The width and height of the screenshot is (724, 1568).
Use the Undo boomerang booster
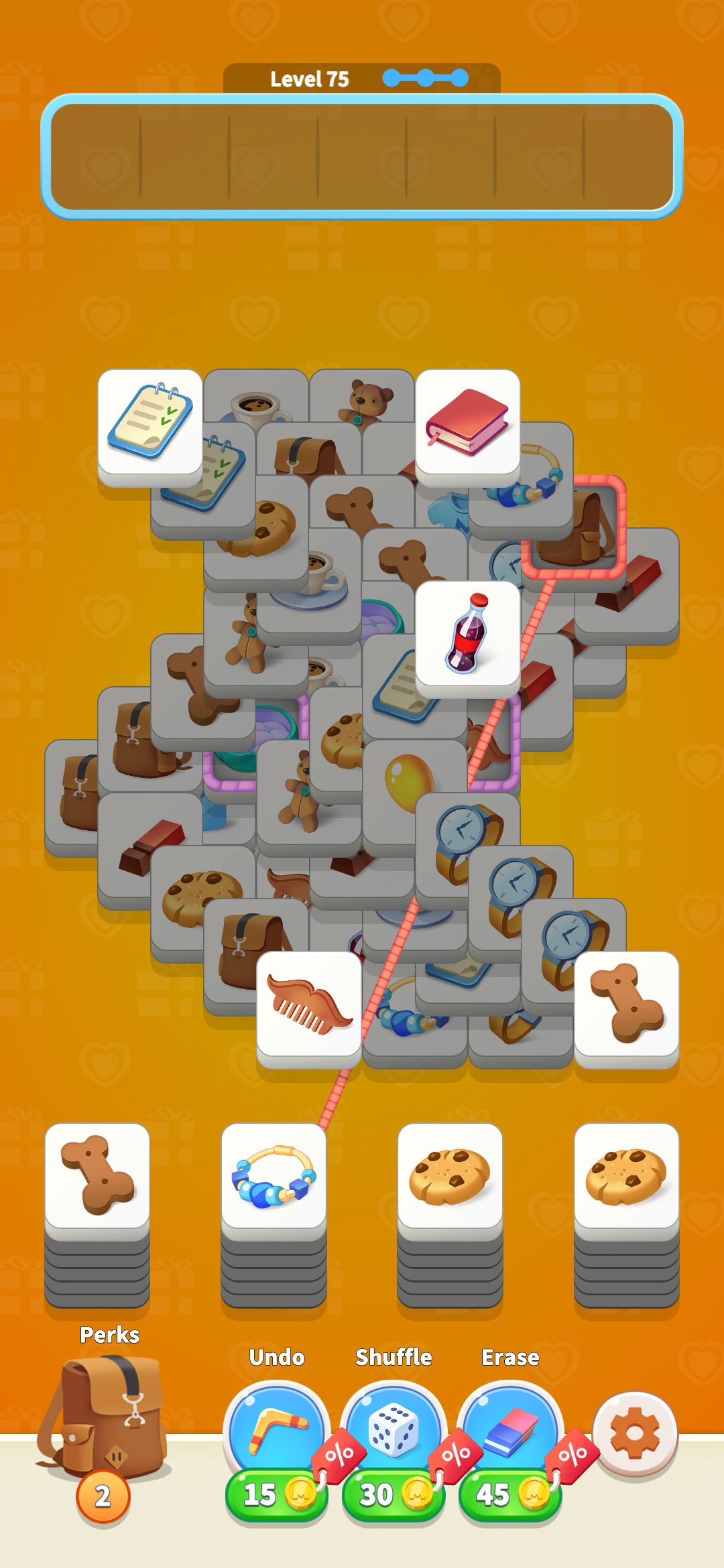click(x=277, y=1431)
